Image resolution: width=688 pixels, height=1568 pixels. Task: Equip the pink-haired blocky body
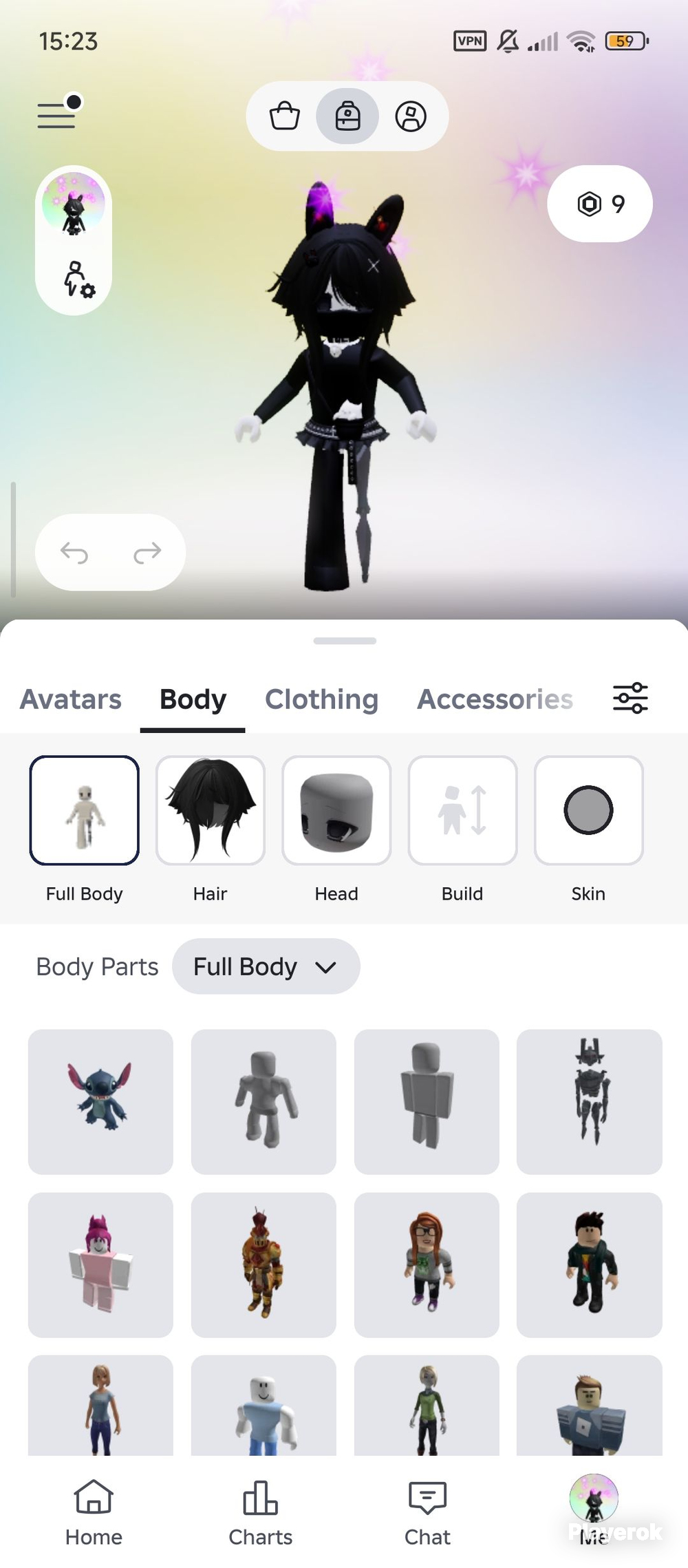point(100,1265)
